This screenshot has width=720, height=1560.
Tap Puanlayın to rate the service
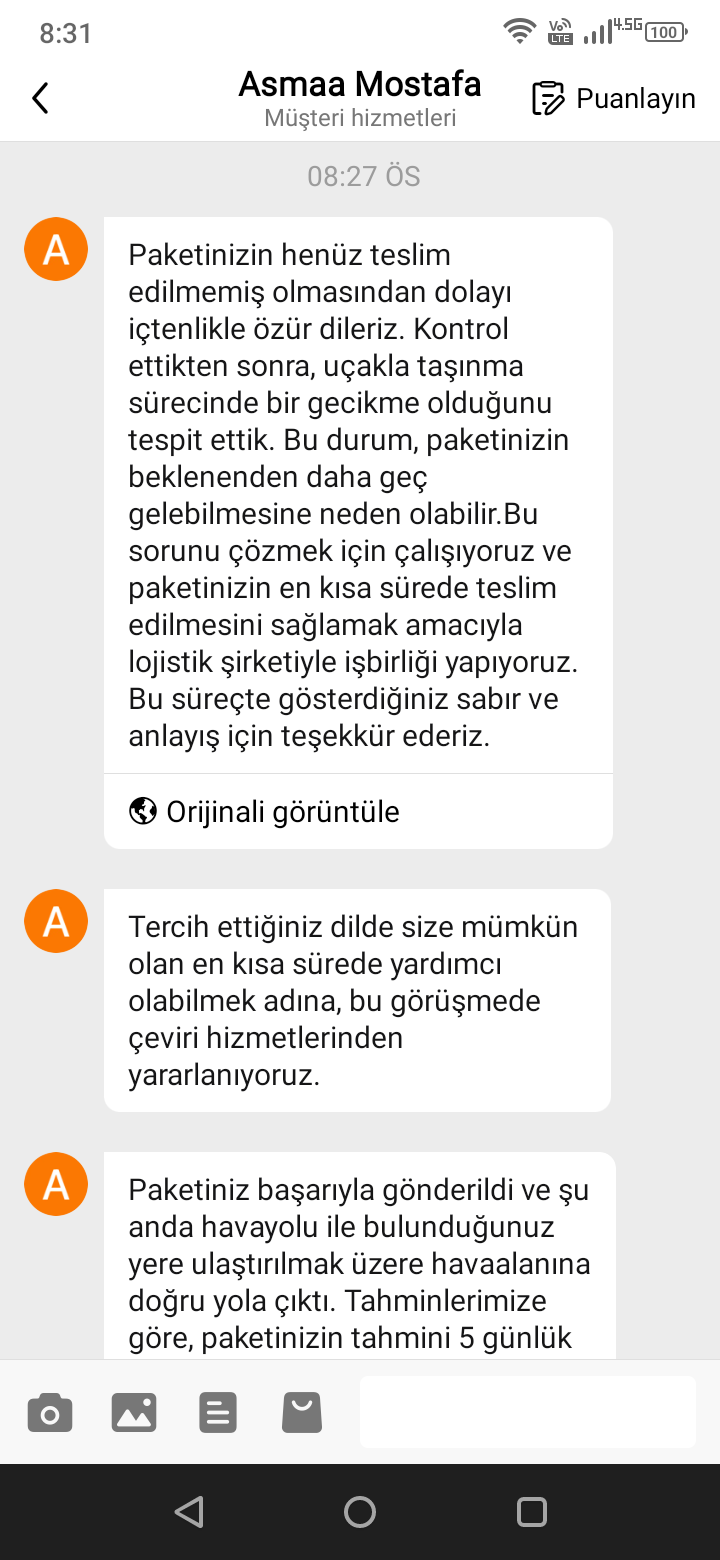point(614,98)
